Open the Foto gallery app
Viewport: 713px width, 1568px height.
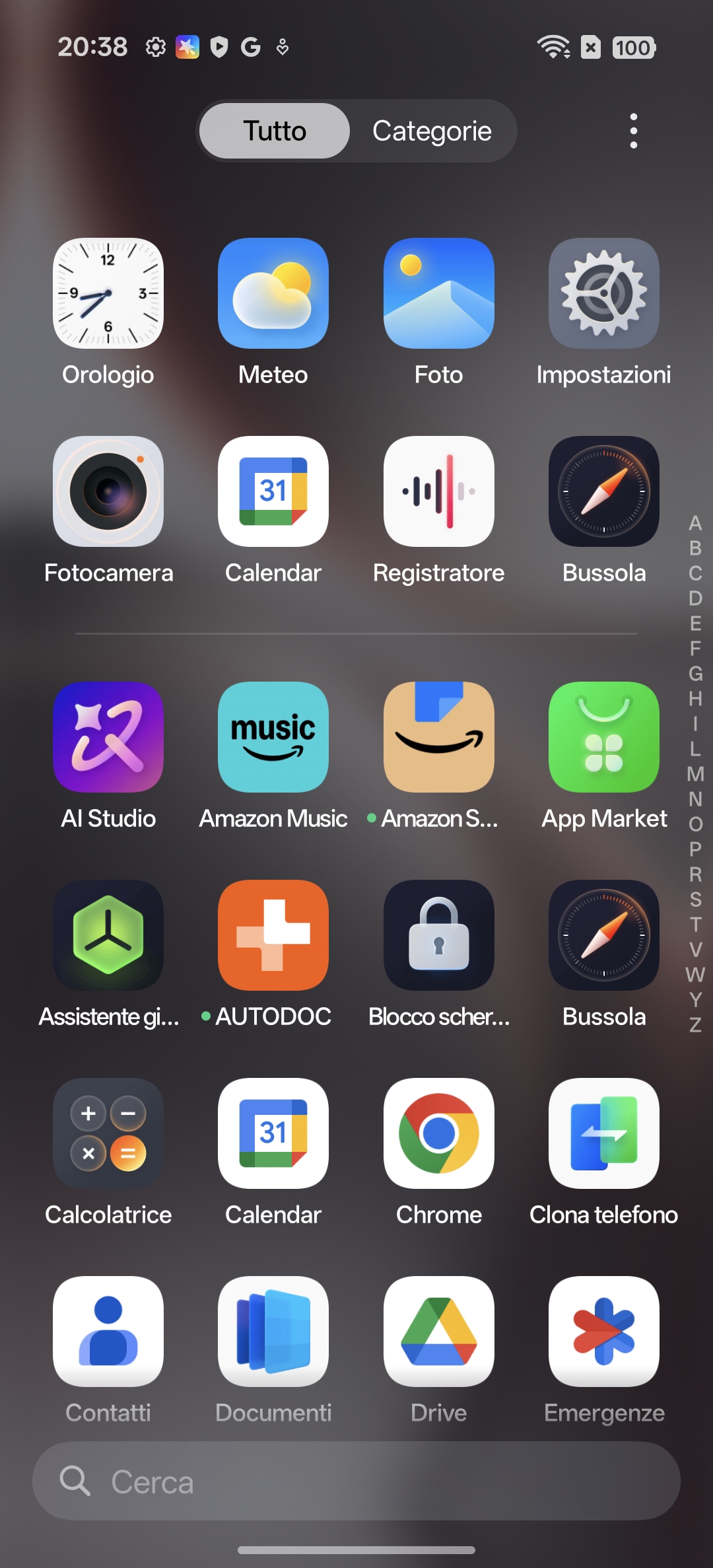pos(438,293)
